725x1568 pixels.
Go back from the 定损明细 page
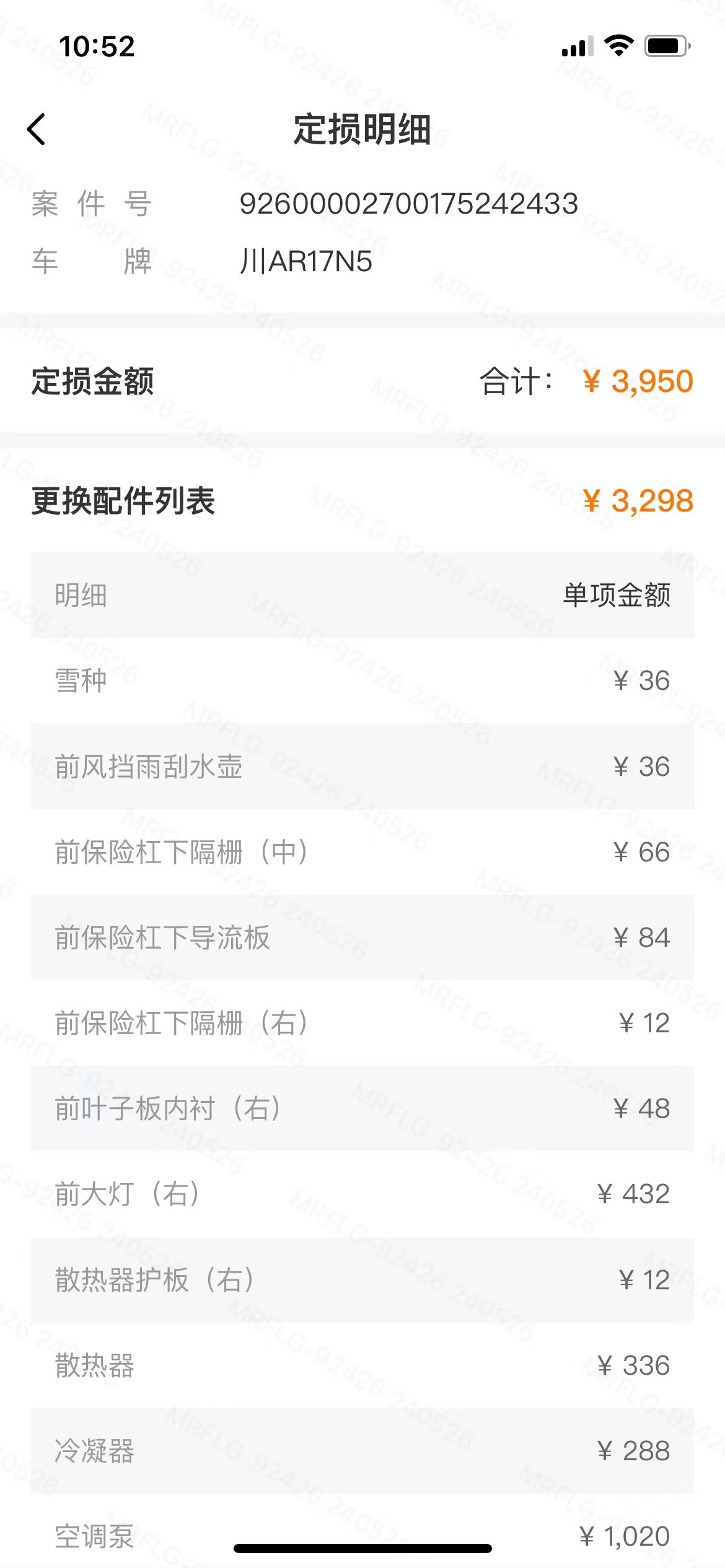pos(37,129)
